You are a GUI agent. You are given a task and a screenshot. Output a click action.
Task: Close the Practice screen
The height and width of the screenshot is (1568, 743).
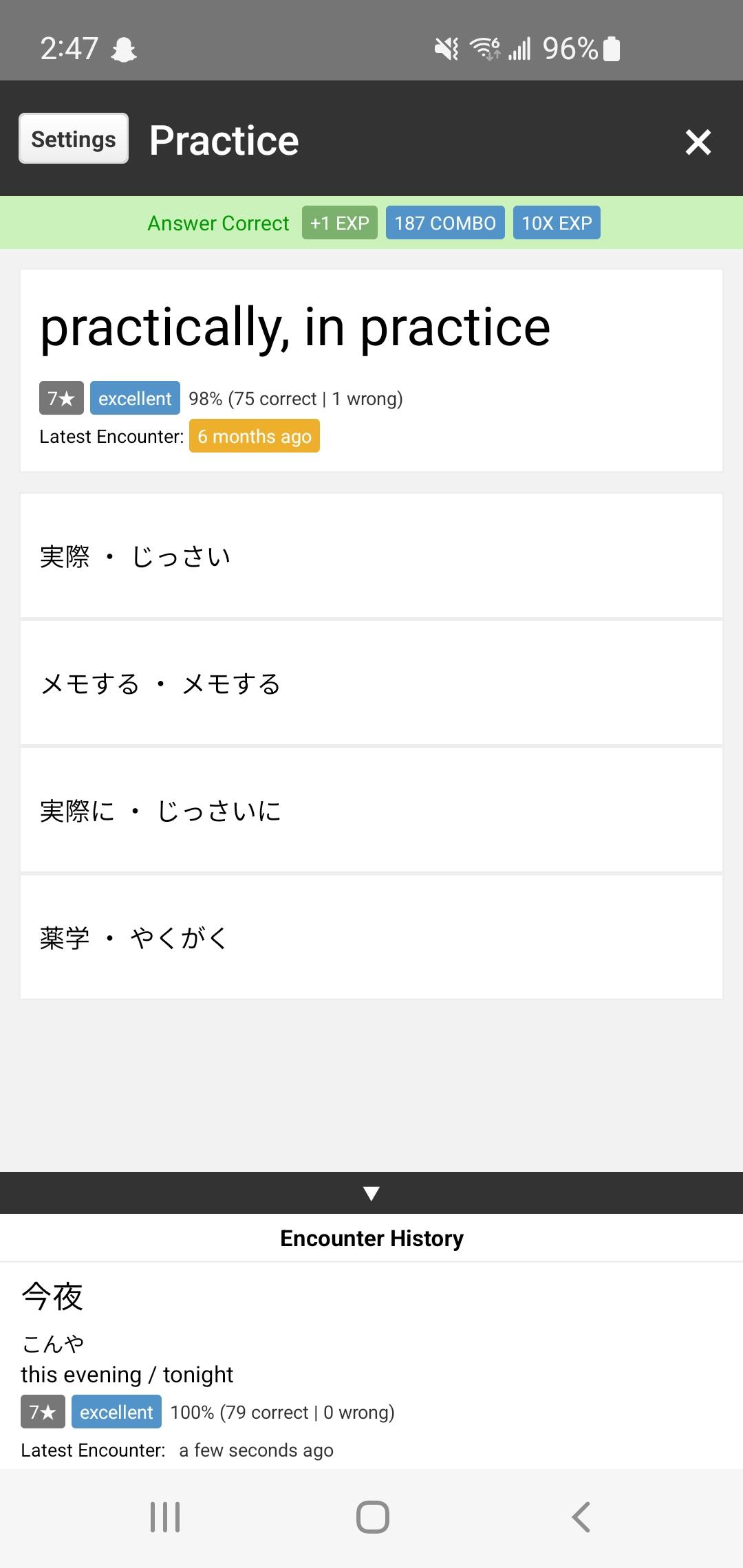tap(698, 142)
